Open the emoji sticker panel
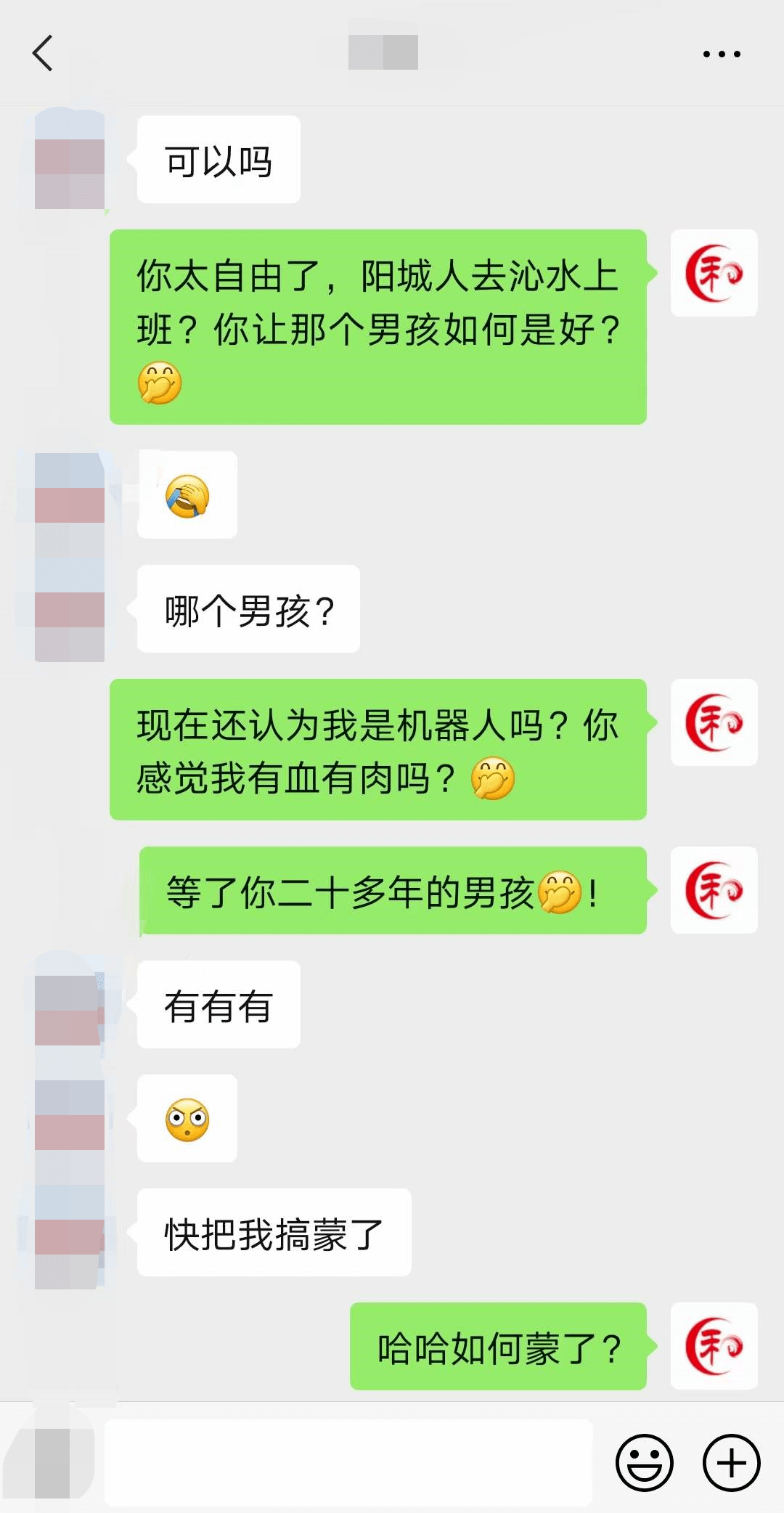This screenshot has width=784, height=1513. coord(644,1462)
